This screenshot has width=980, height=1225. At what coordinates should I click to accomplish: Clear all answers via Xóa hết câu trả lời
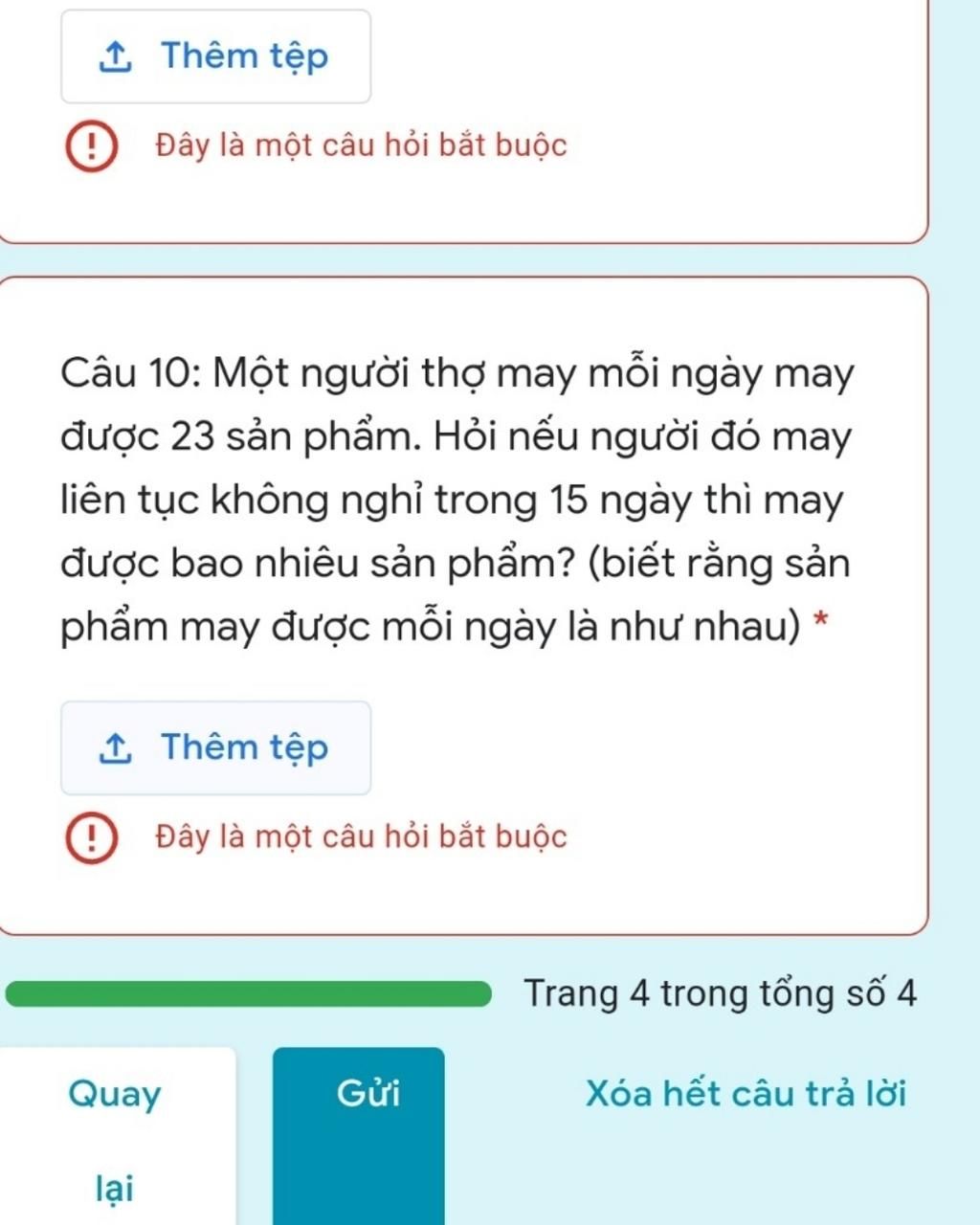click(746, 1093)
